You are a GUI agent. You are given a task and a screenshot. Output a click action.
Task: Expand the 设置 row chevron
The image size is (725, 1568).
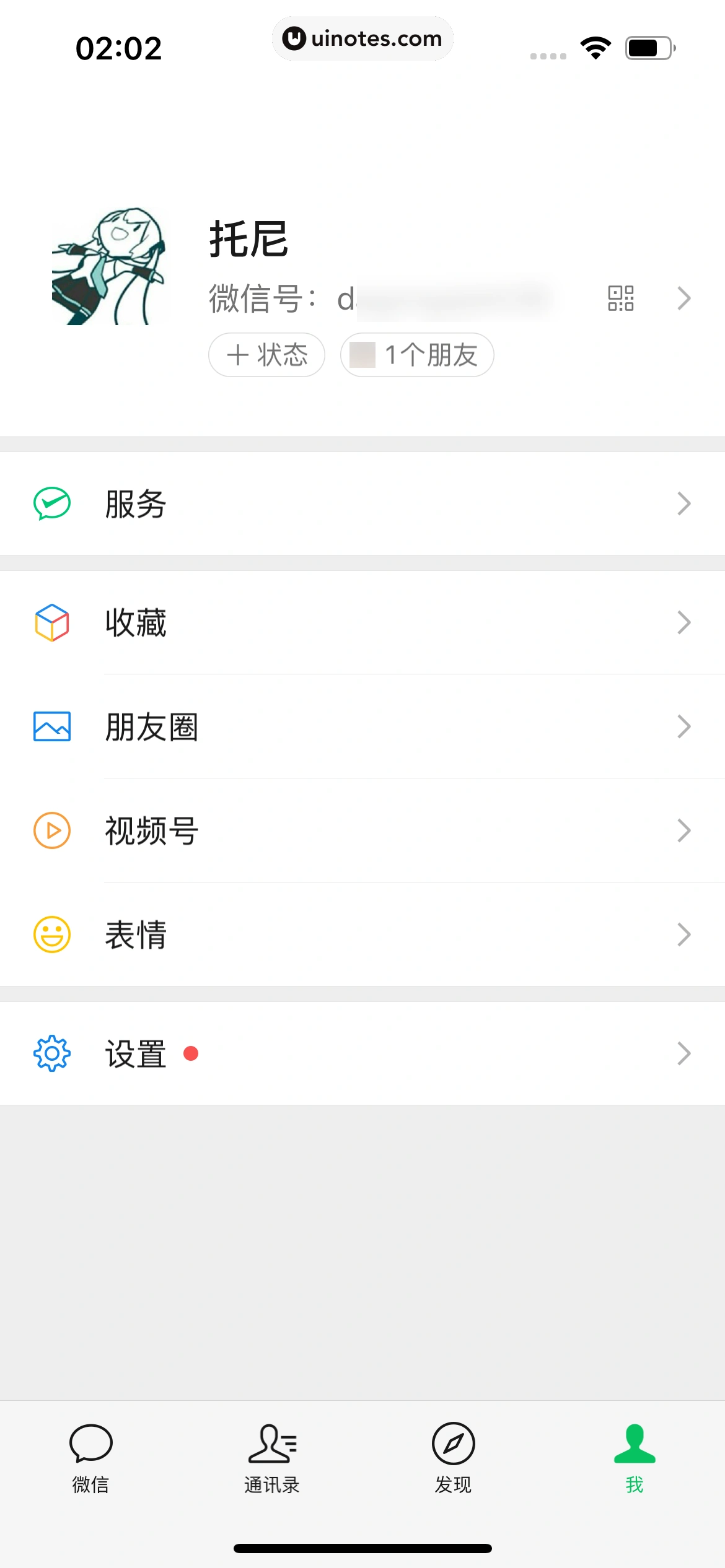[x=684, y=1053]
